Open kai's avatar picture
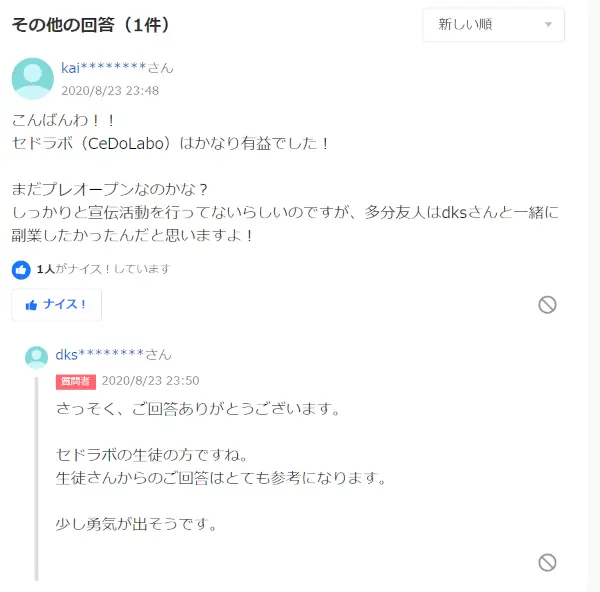The height and width of the screenshot is (592, 600). pos(33,77)
